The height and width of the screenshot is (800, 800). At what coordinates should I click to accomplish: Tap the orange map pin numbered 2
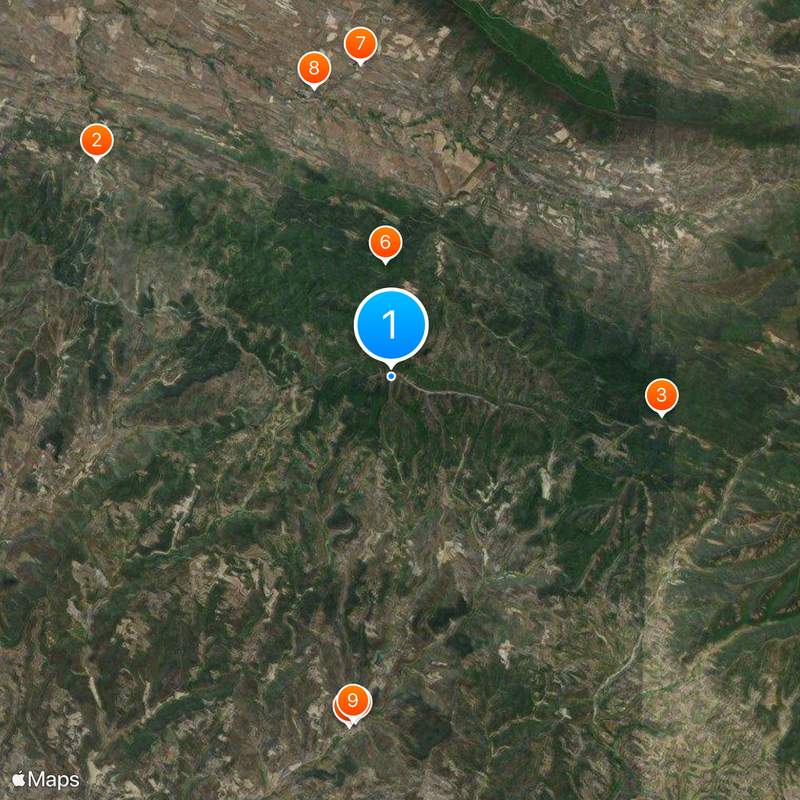click(x=96, y=140)
